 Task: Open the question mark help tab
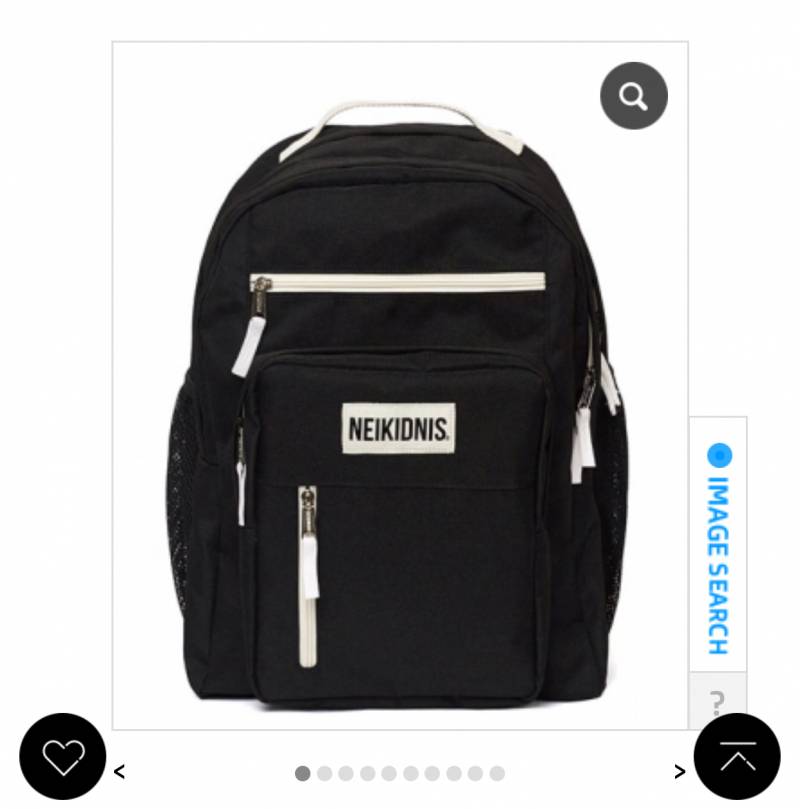(x=717, y=700)
